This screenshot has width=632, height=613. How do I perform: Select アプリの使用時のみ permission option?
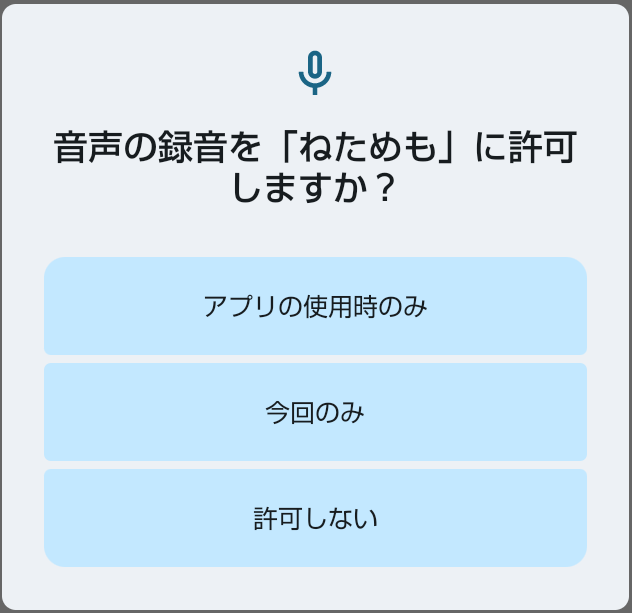[x=315, y=307]
